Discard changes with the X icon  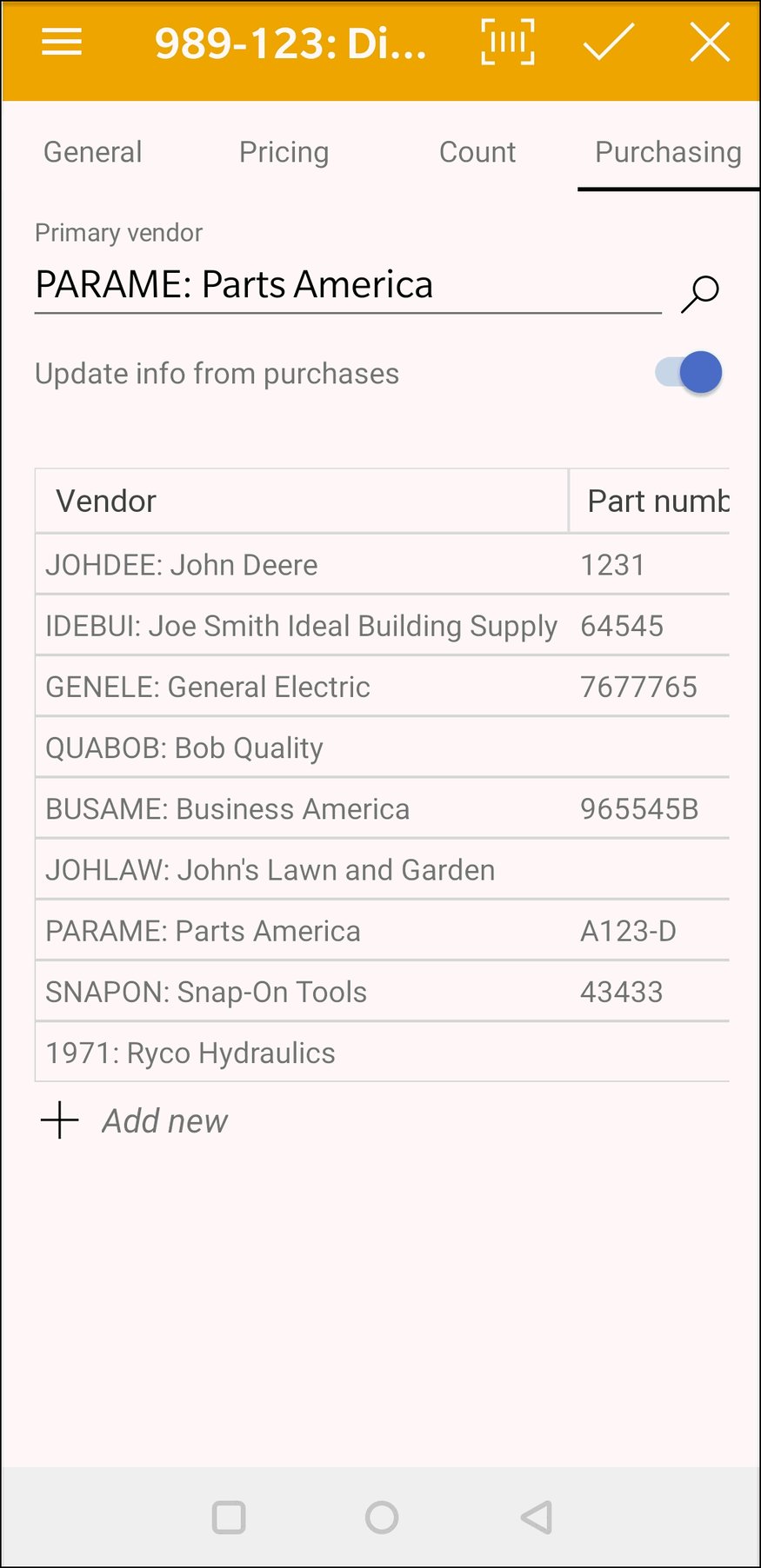[711, 42]
